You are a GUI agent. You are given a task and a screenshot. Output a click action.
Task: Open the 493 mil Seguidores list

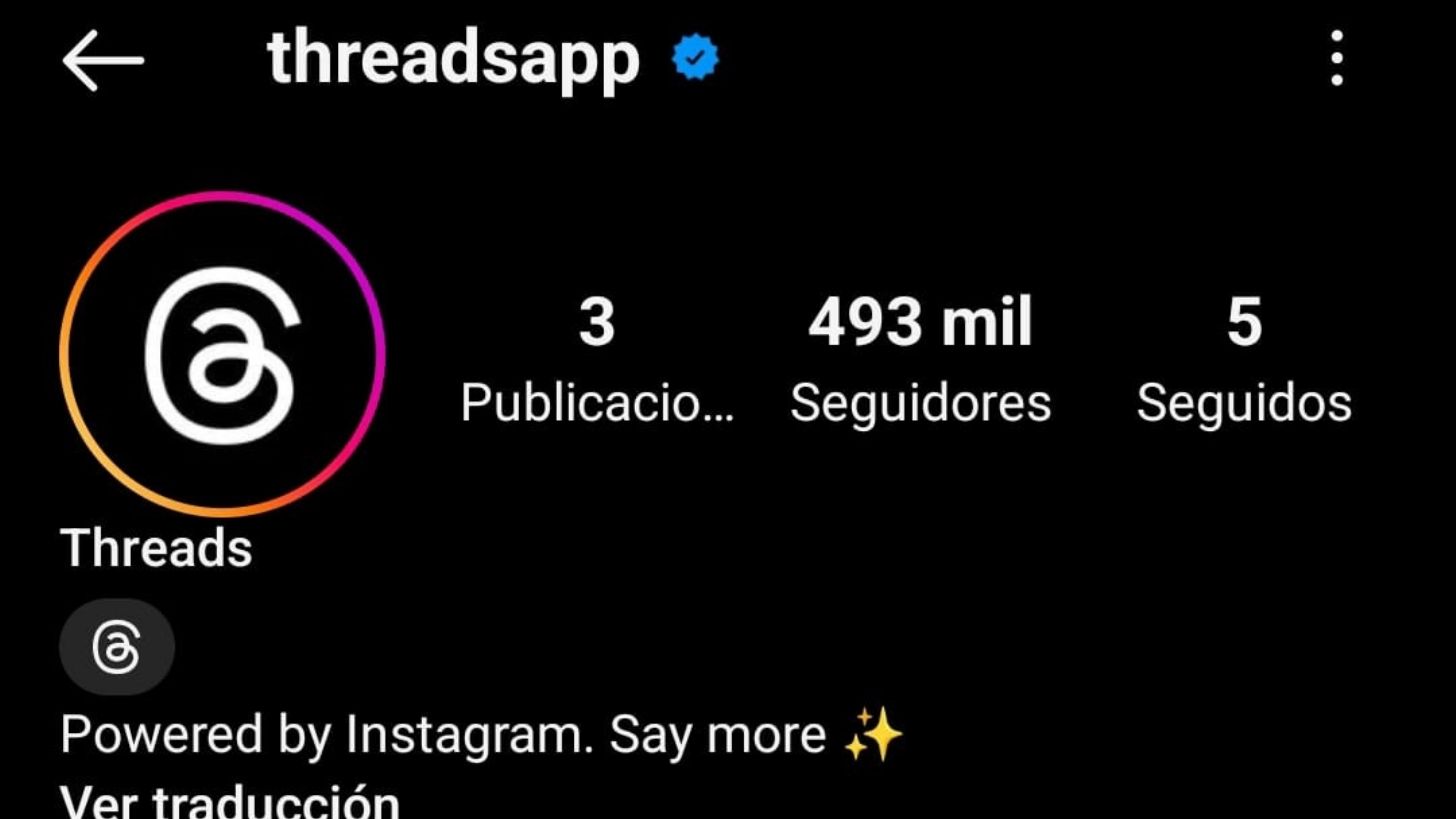(920, 360)
